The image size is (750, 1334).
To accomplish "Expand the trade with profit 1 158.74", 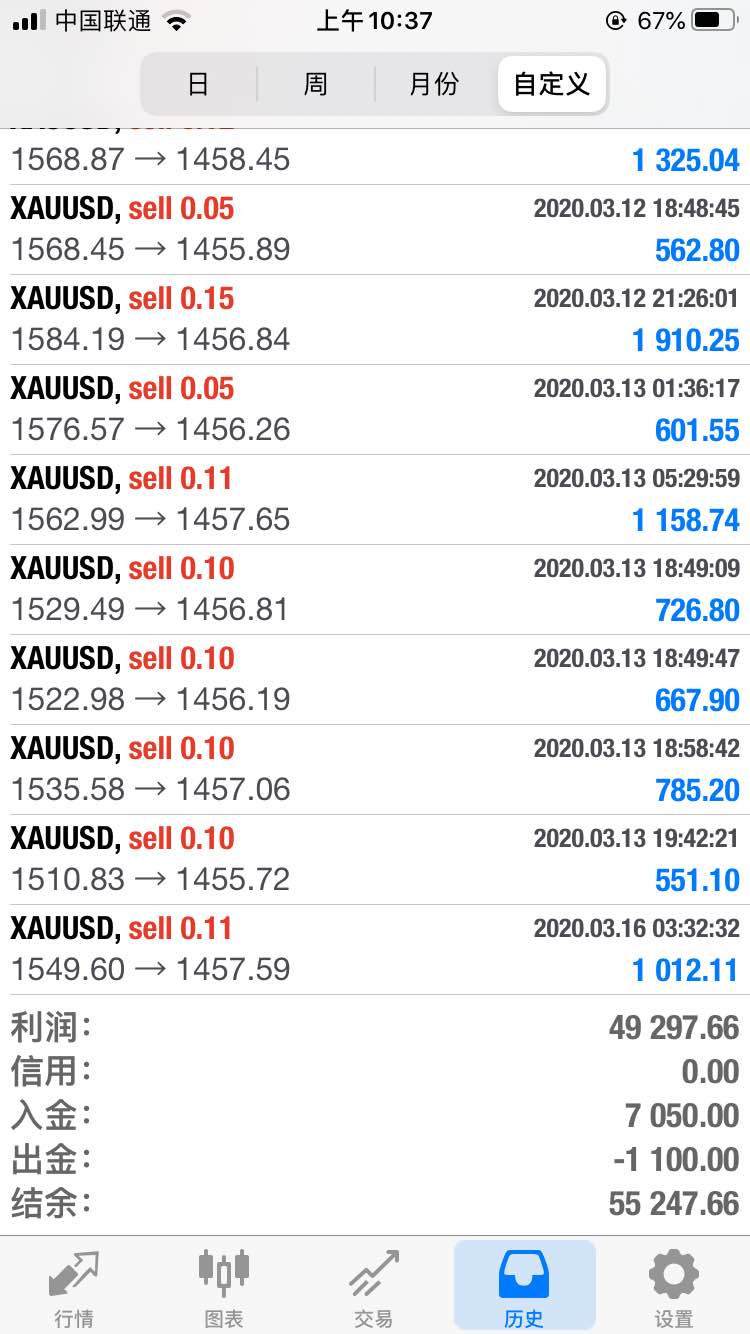I will tap(375, 500).
